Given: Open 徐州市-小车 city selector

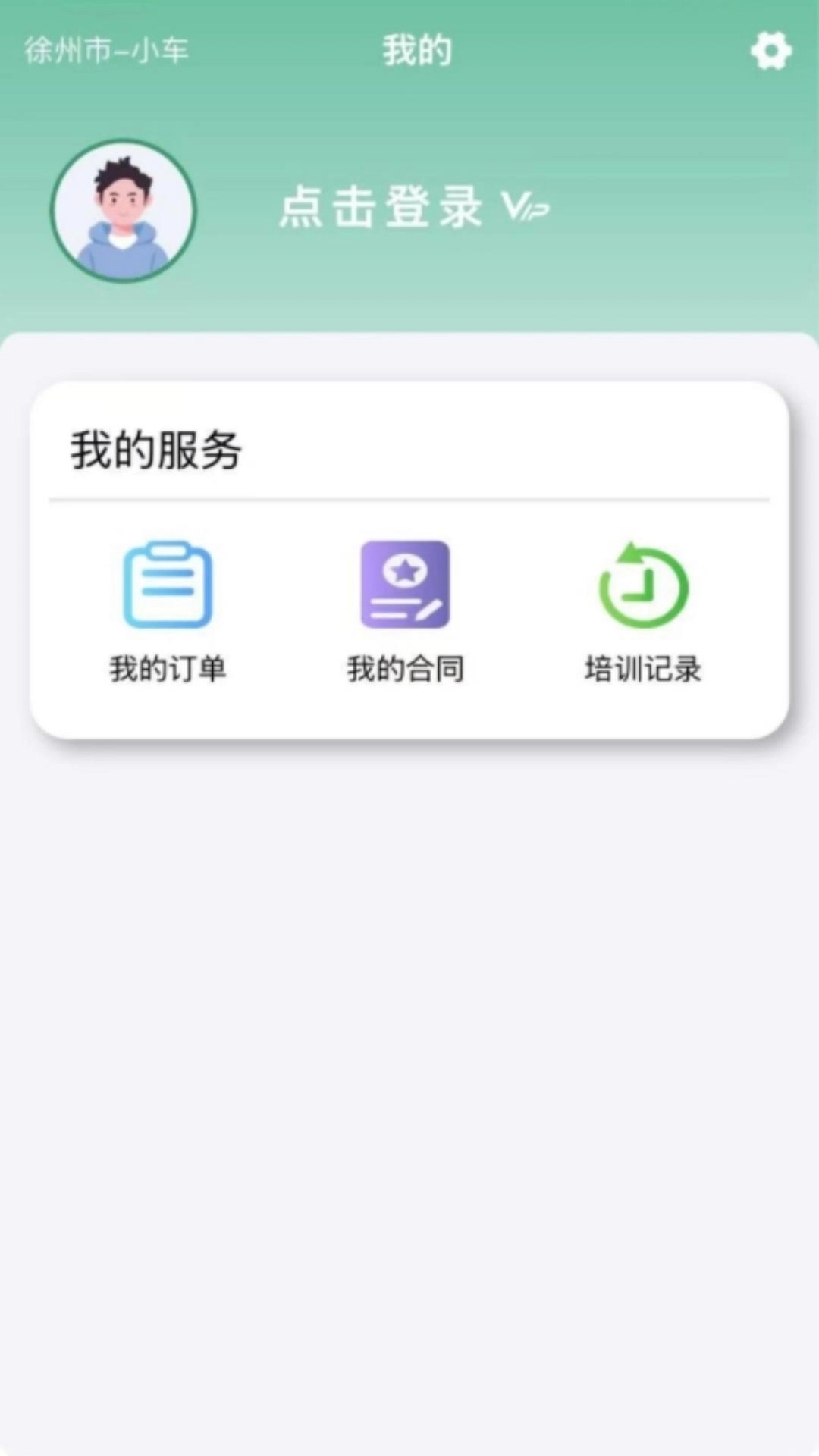Looking at the screenshot, I should point(106,51).
